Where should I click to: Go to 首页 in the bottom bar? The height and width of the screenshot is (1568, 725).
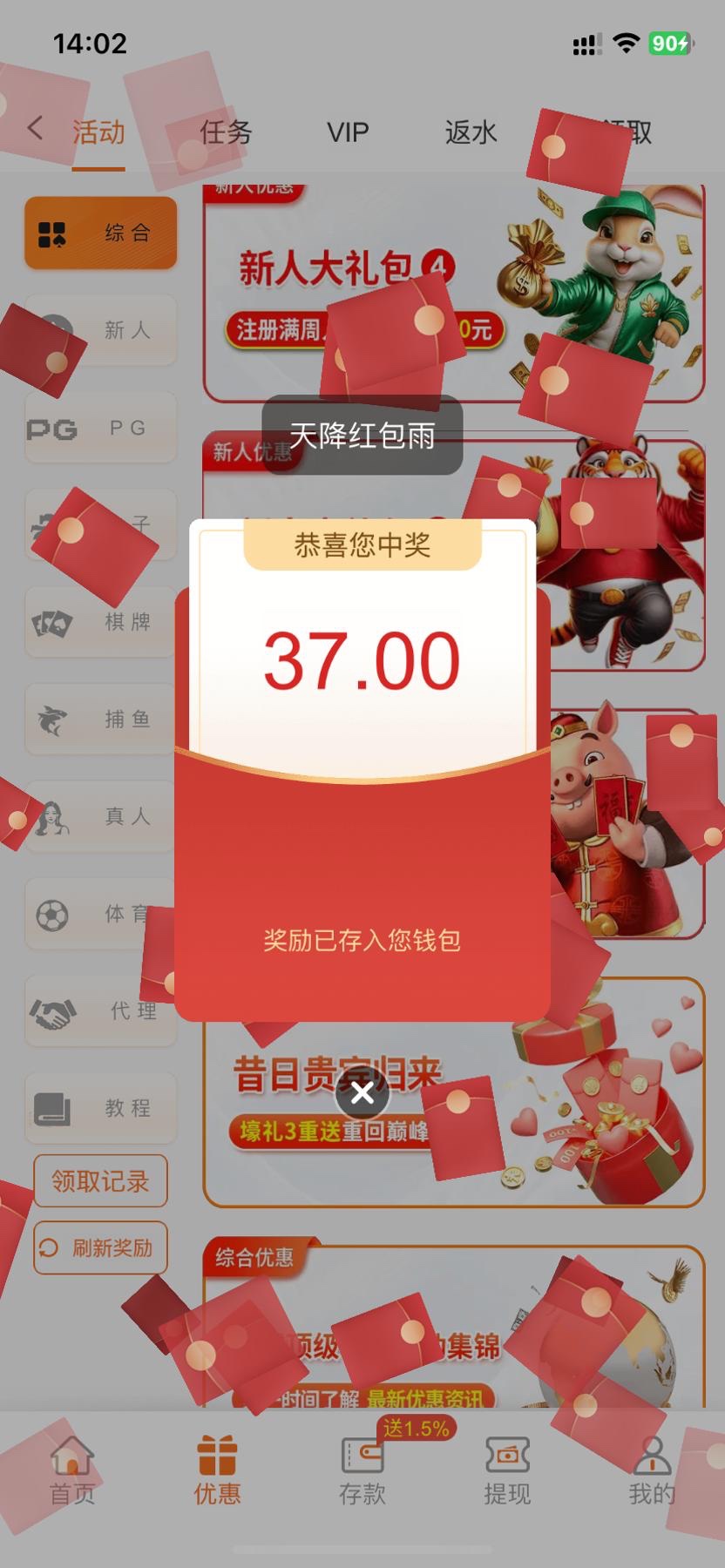pyautogui.click(x=72, y=1472)
